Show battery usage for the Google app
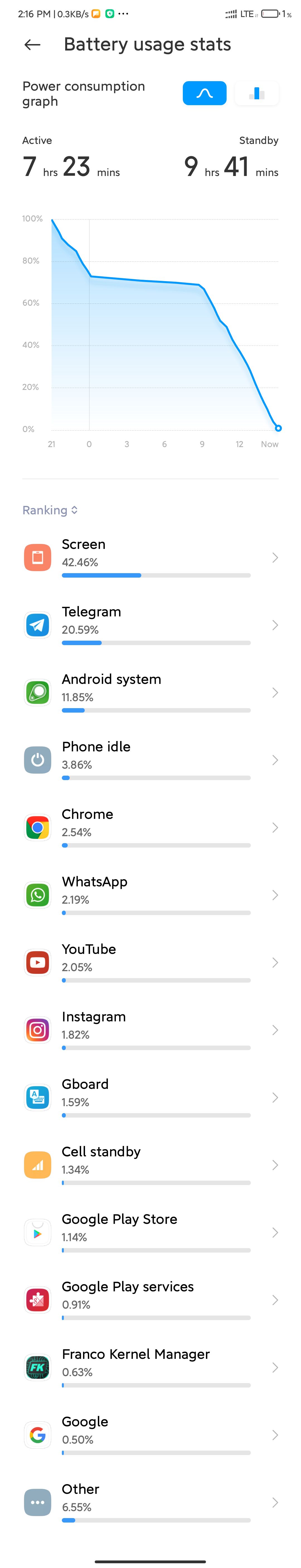This screenshot has width=301, height=1568. 150,1436
